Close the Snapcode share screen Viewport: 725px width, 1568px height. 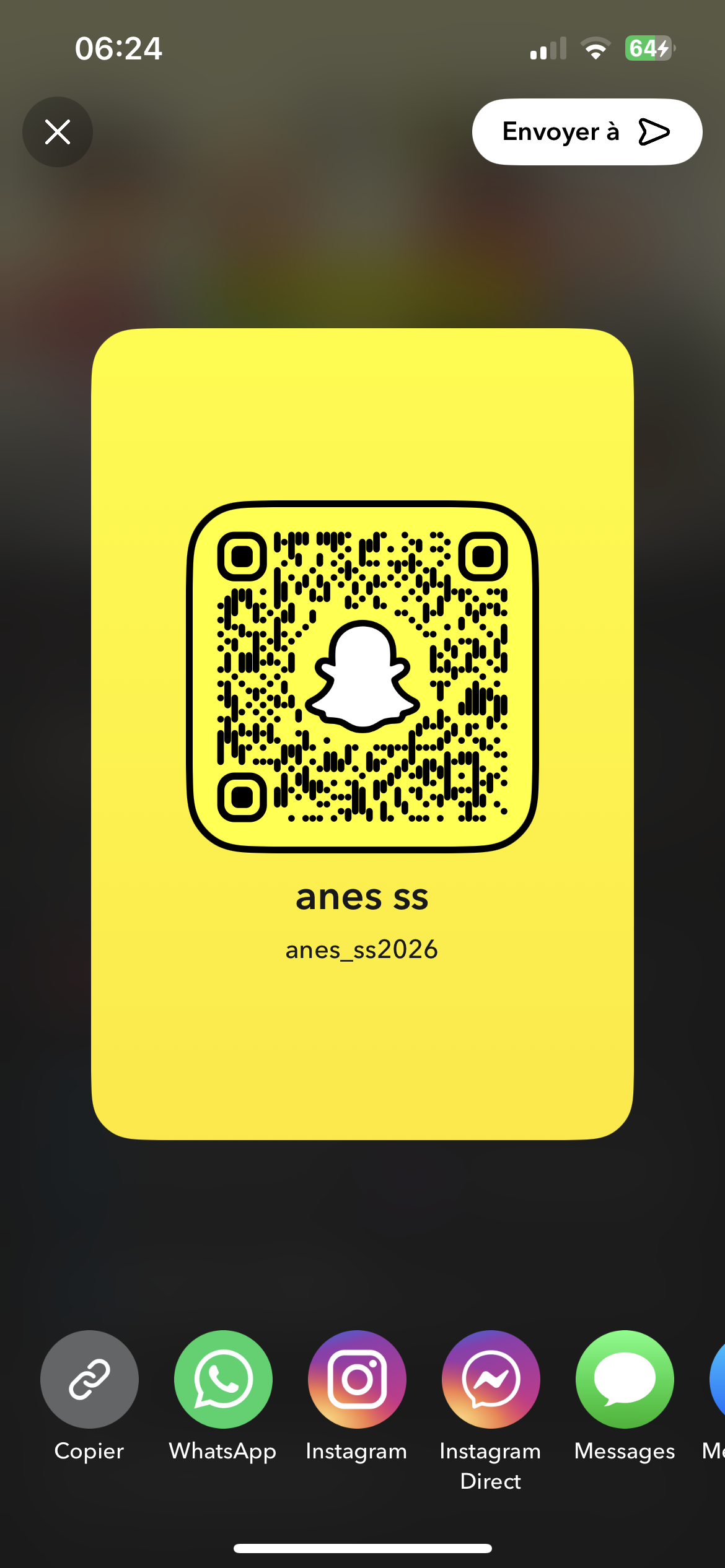[58, 132]
